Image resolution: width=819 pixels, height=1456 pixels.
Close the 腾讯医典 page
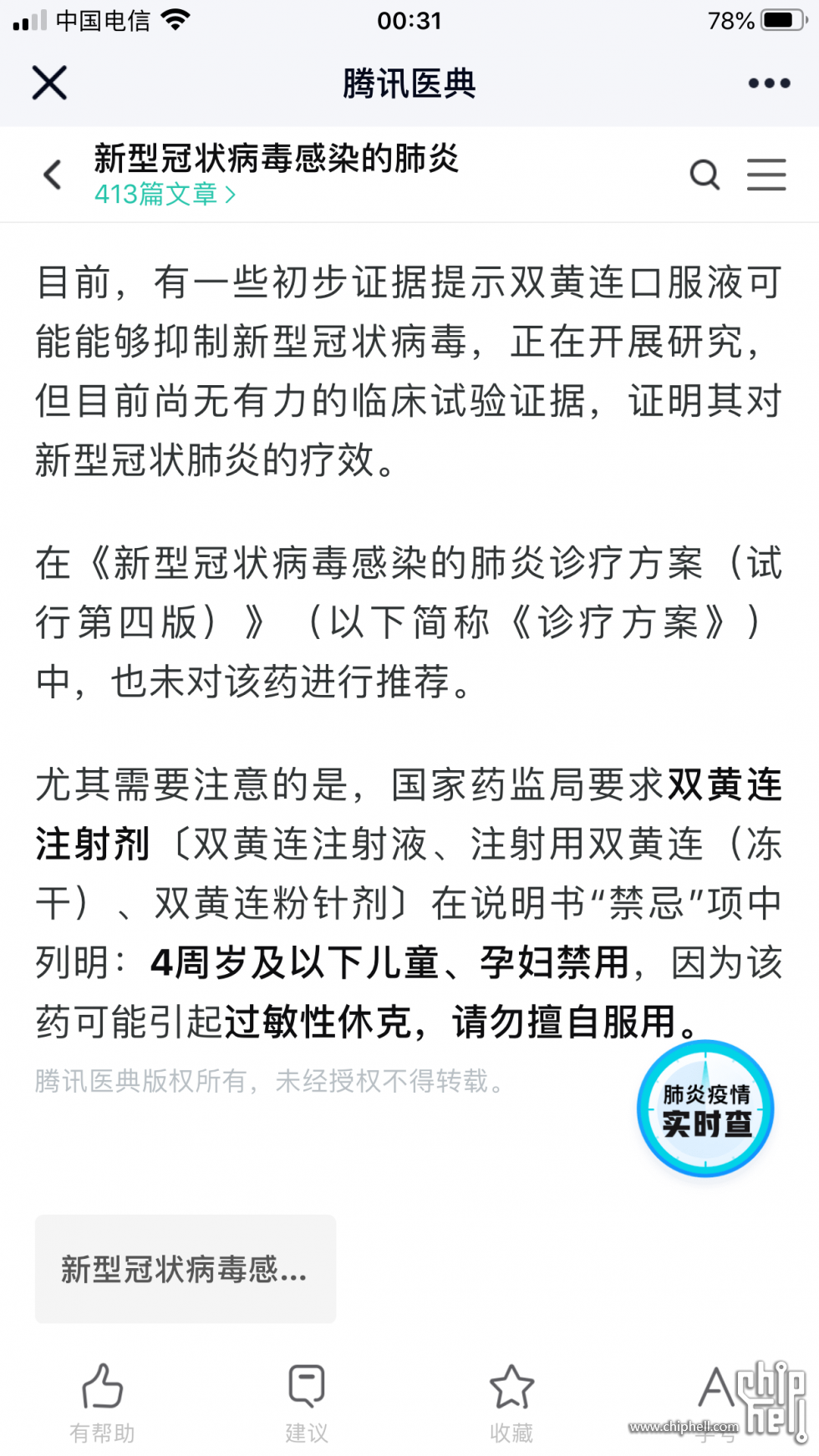click(x=49, y=83)
